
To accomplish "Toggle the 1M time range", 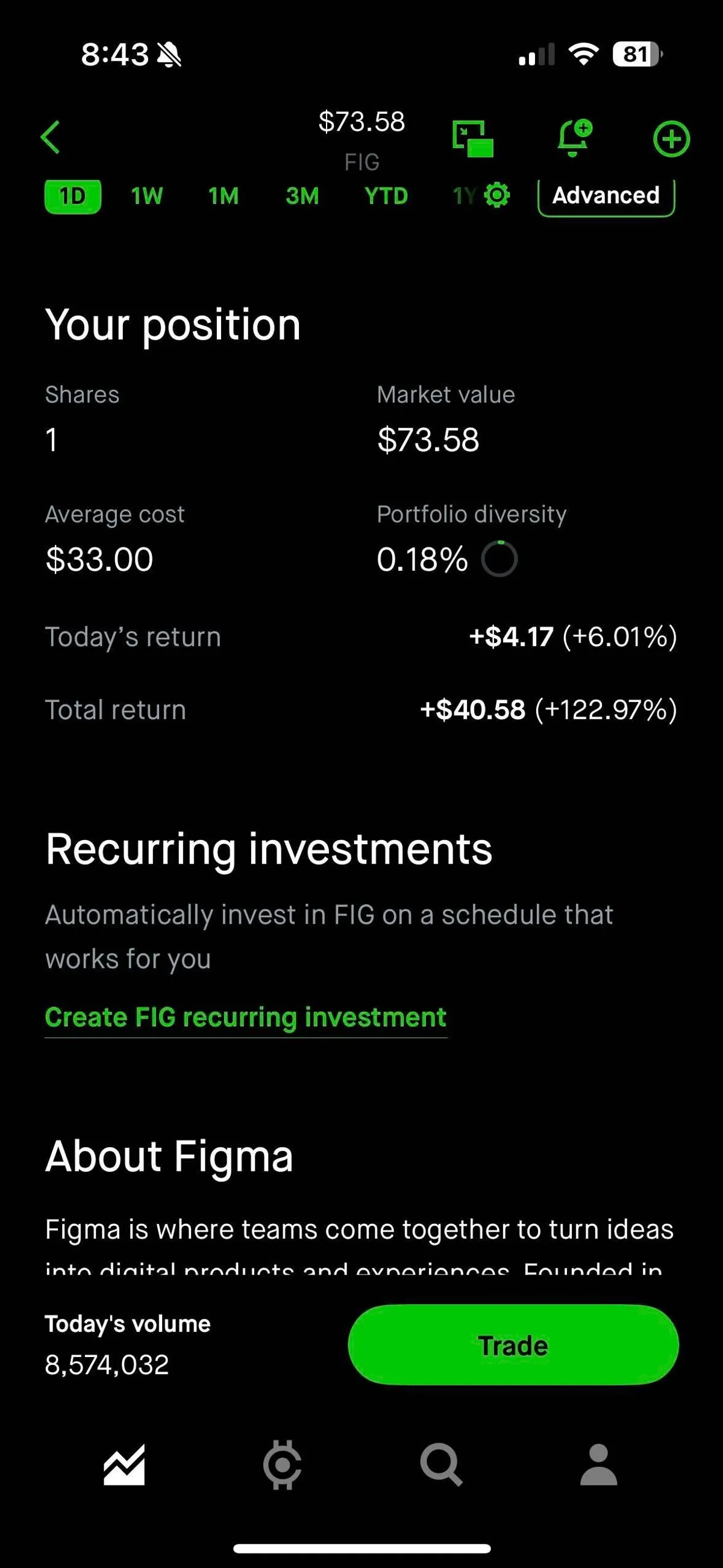I will point(224,196).
